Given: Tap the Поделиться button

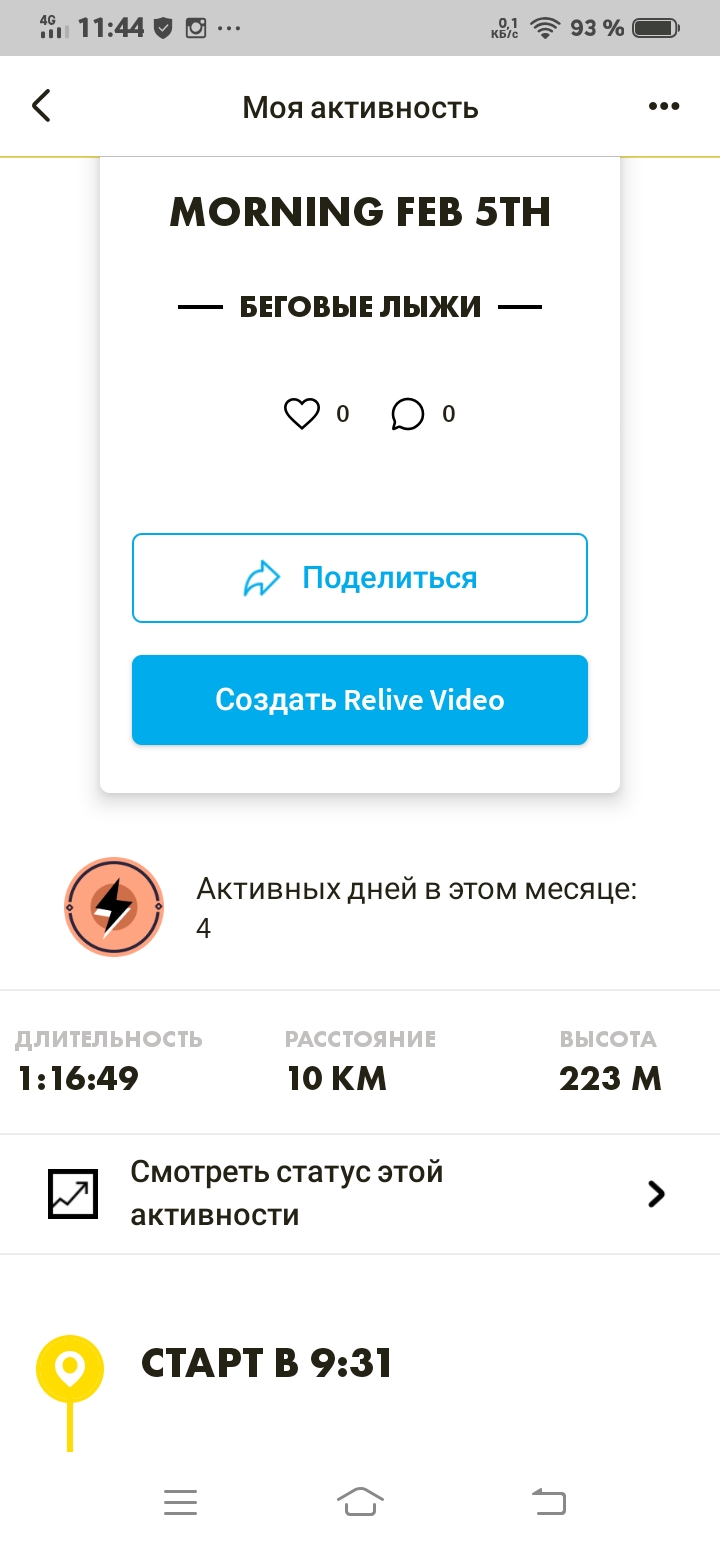Looking at the screenshot, I should (360, 578).
